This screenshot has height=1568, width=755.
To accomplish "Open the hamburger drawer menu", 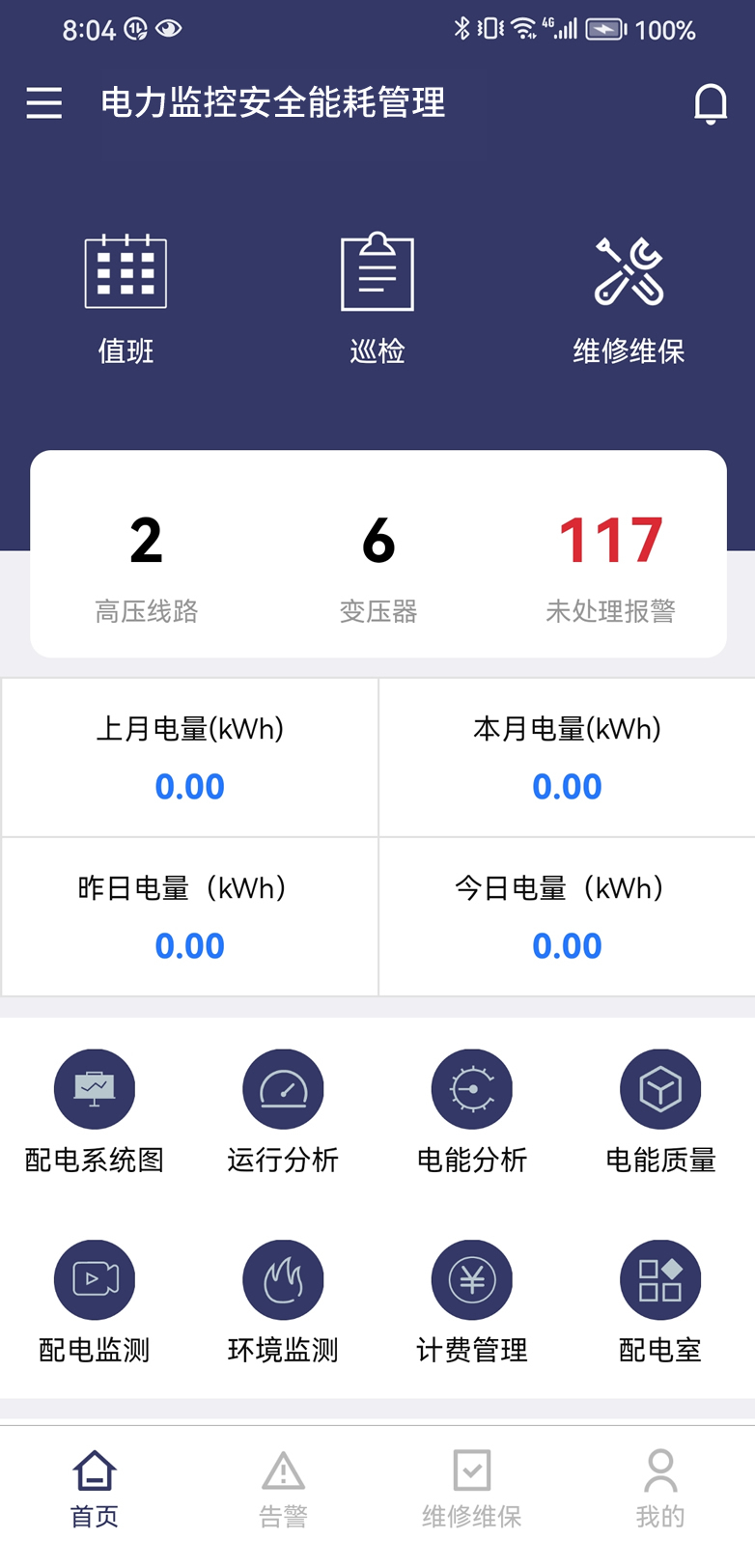I will (x=44, y=102).
